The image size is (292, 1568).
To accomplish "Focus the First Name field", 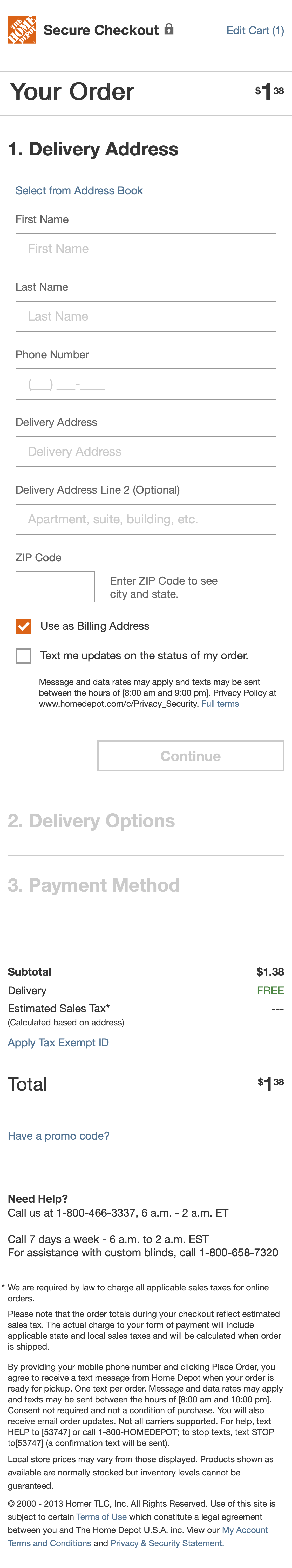I will (146, 249).
